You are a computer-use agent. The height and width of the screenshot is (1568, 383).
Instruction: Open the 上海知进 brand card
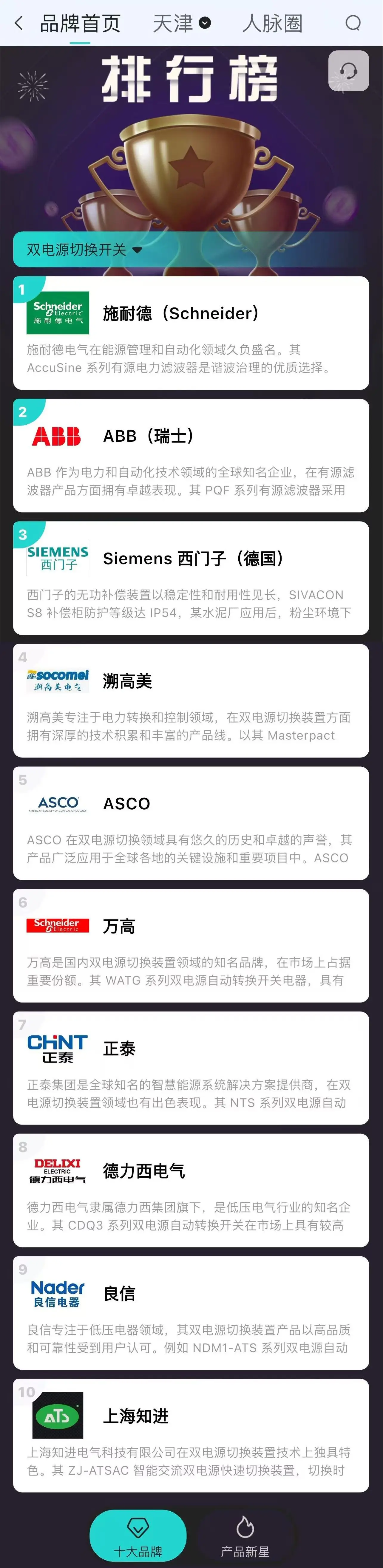point(191,1435)
